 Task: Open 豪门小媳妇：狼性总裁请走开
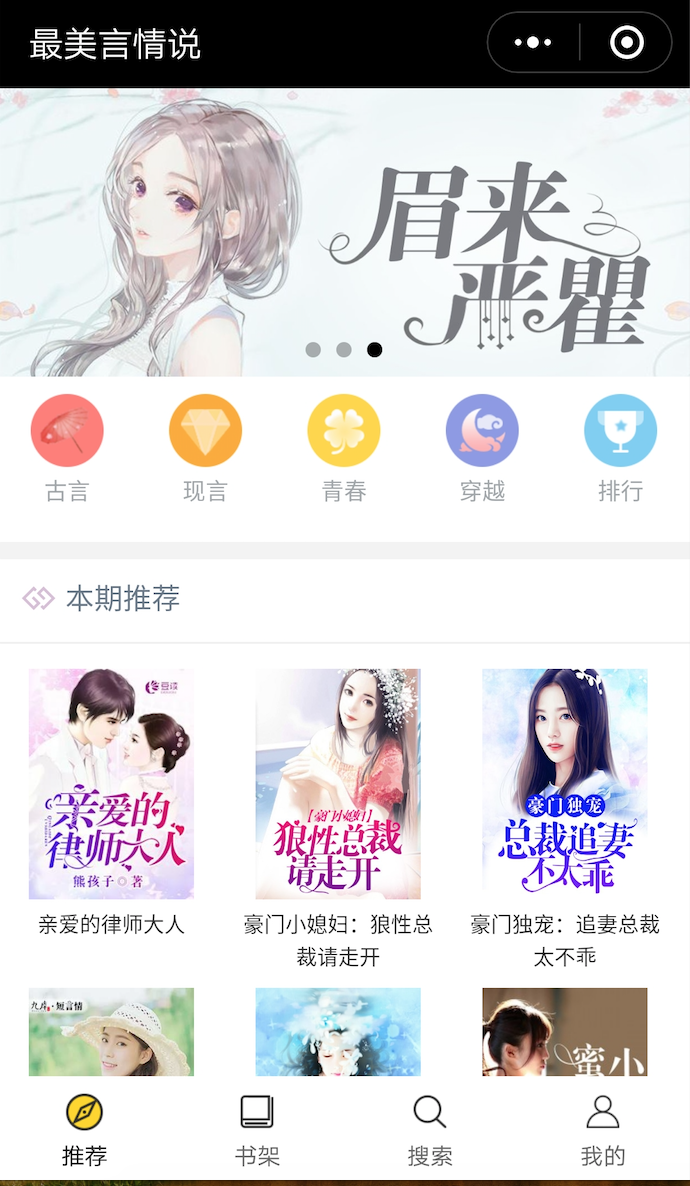point(338,818)
